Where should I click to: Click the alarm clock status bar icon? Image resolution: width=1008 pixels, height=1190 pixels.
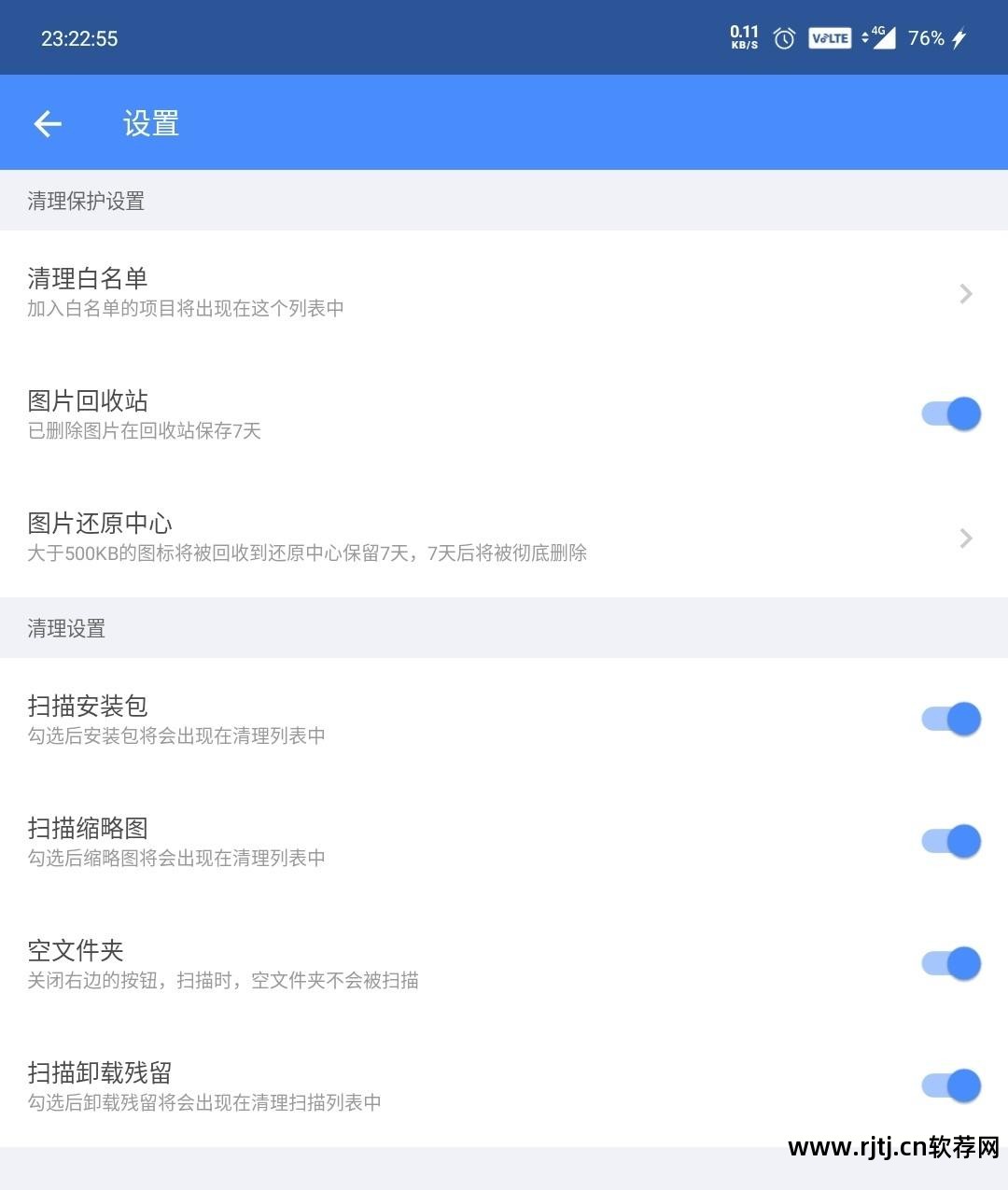[782, 37]
